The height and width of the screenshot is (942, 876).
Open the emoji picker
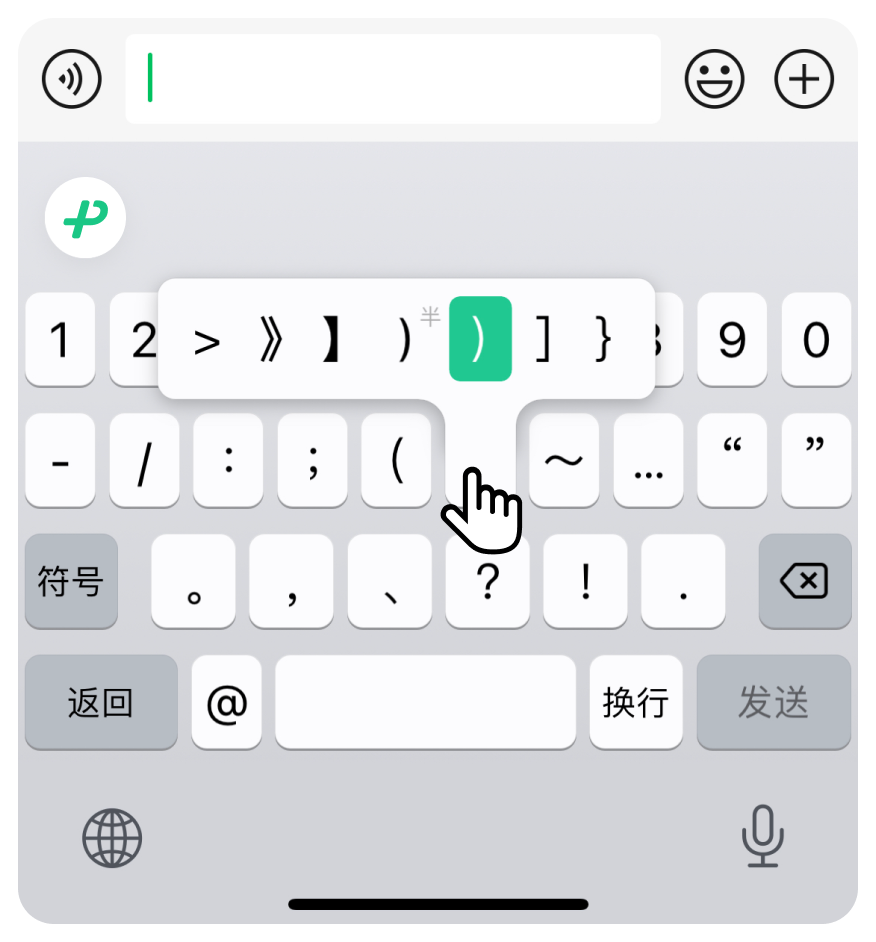click(714, 79)
